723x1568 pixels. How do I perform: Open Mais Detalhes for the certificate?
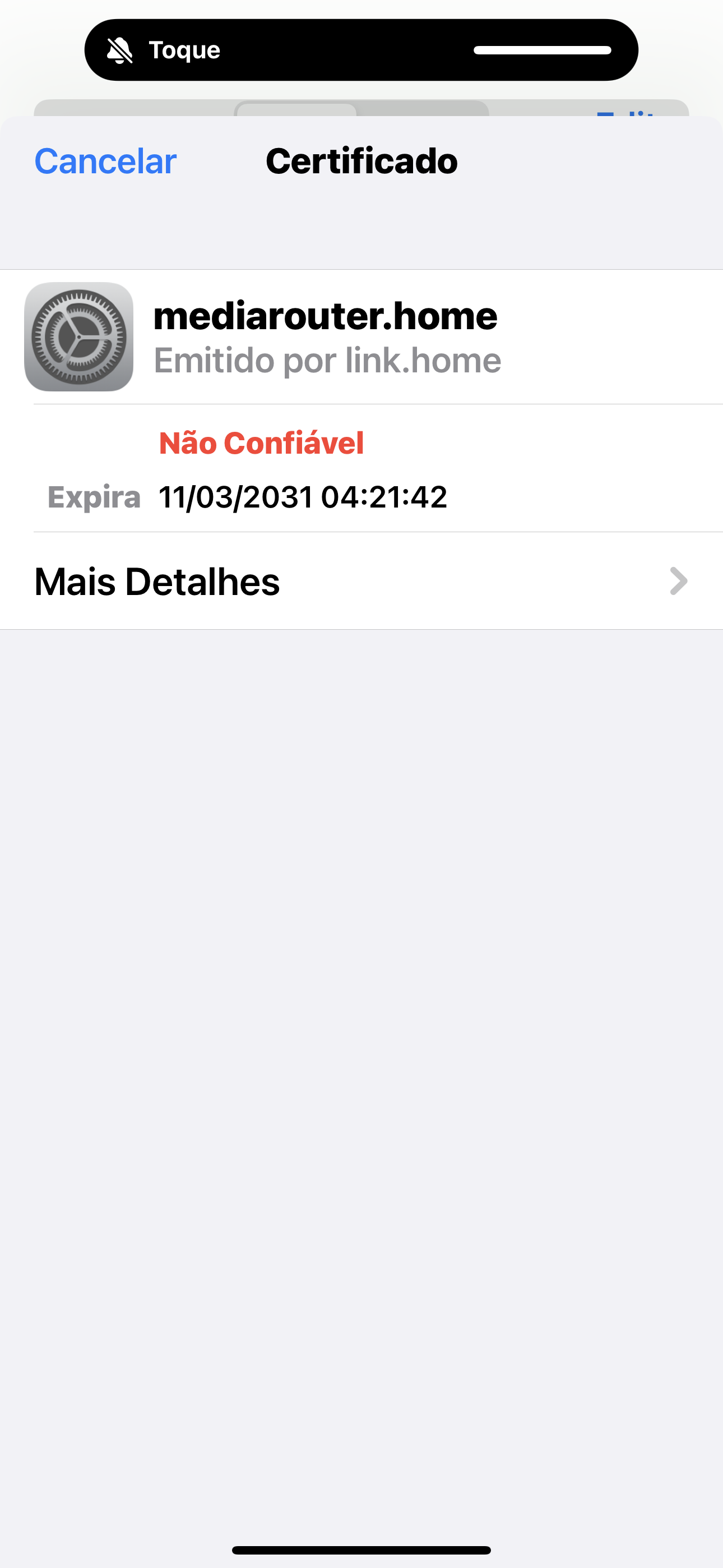[361, 582]
